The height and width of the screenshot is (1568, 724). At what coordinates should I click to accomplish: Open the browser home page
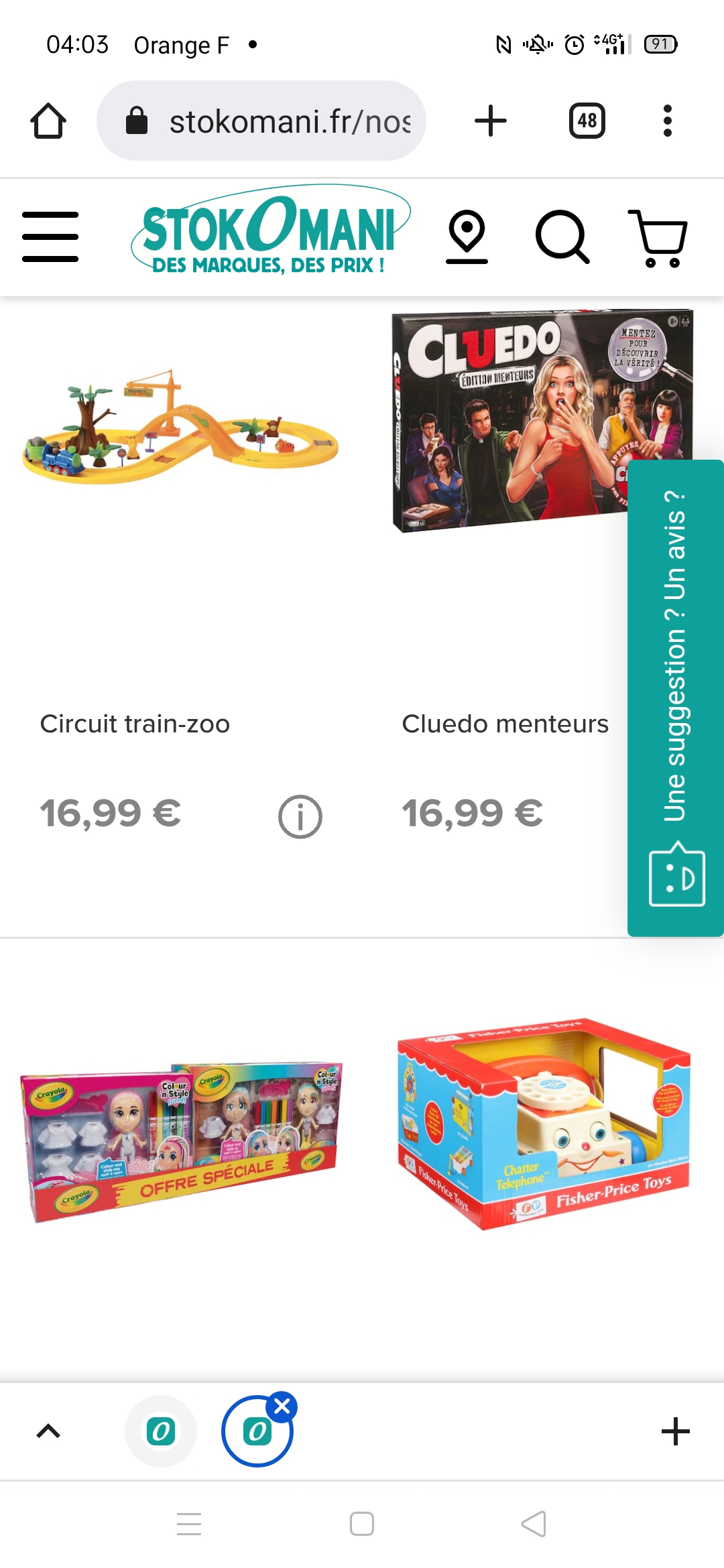point(48,121)
